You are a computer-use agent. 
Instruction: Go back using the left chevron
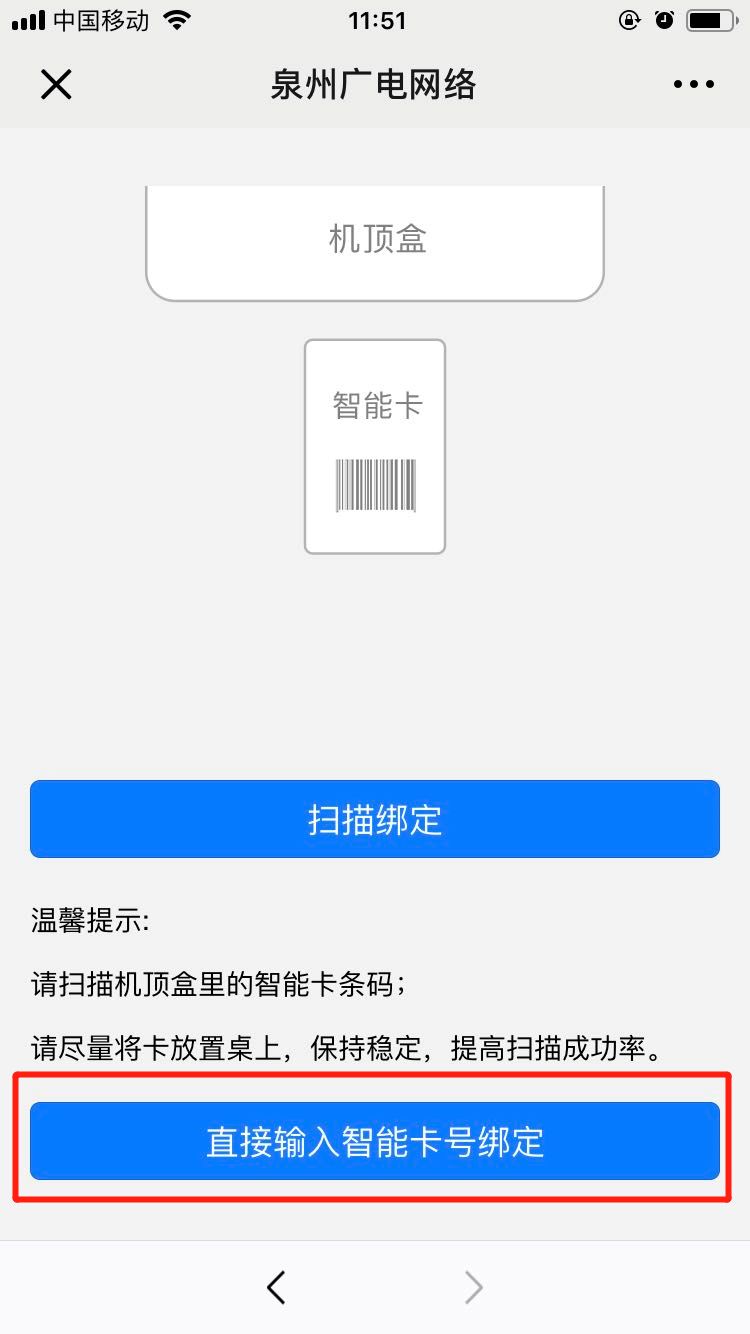coord(277,1288)
